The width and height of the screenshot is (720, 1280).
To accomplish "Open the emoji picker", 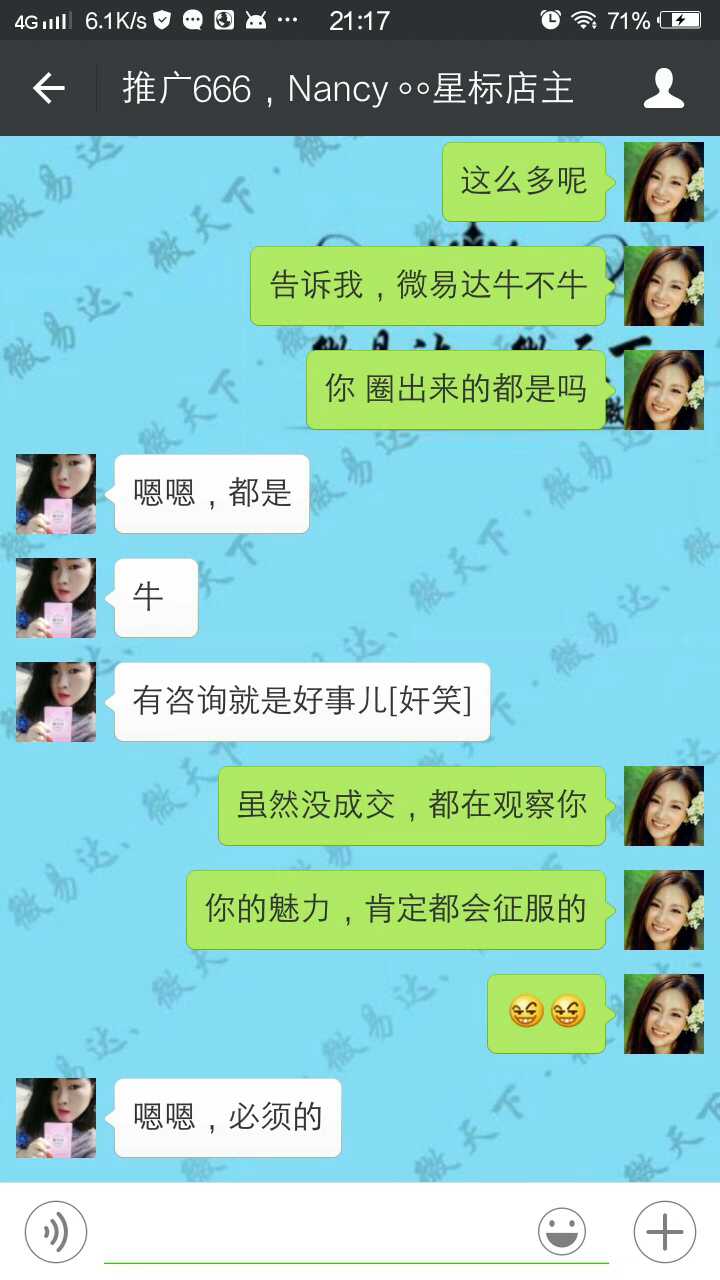I will (x=562, y=1231).
